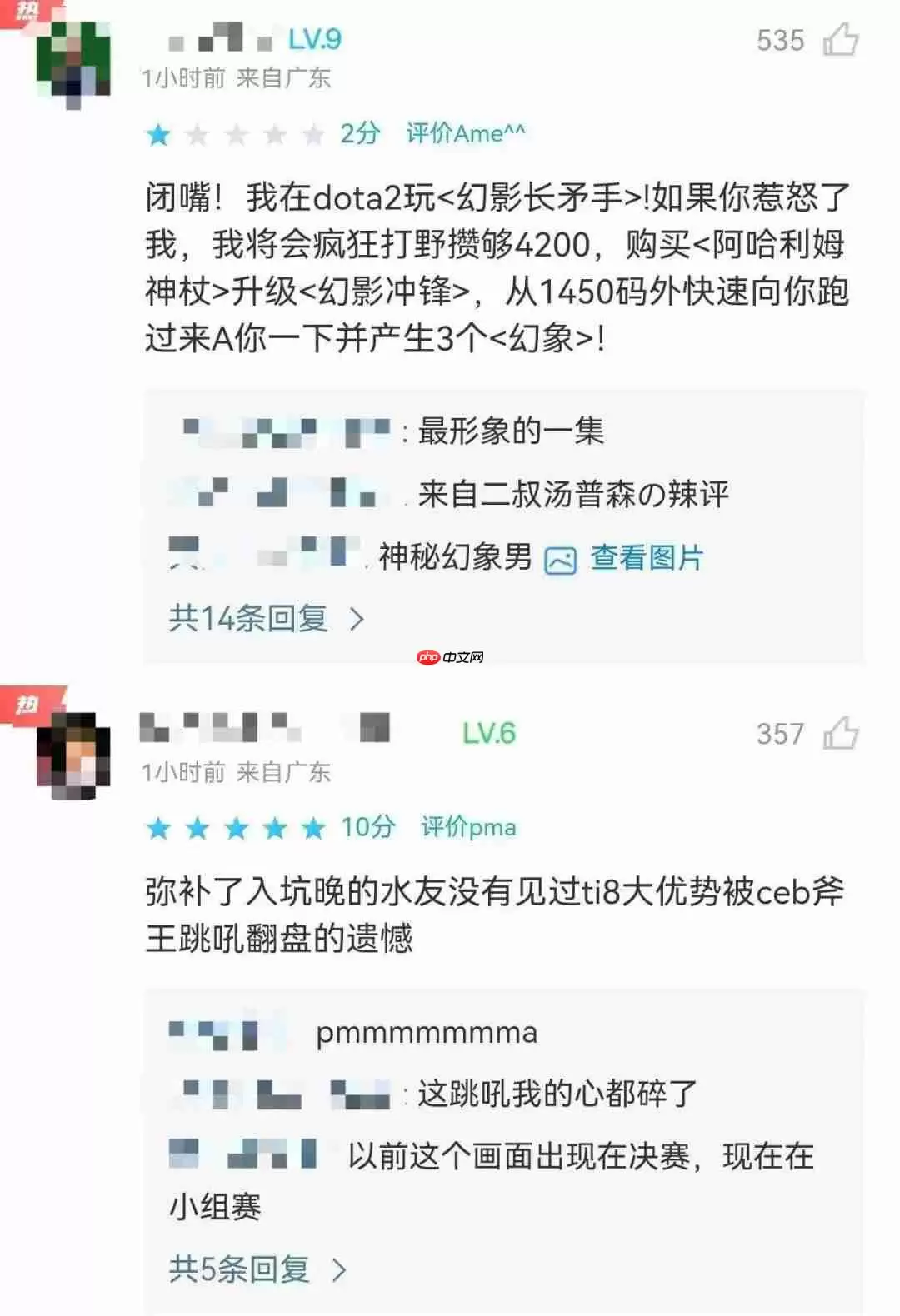The height and width of the screenshot is (1316, 900).
Task: Open 查看图片 in the 神秘幻象男 reply
Action: coord(646,558)
